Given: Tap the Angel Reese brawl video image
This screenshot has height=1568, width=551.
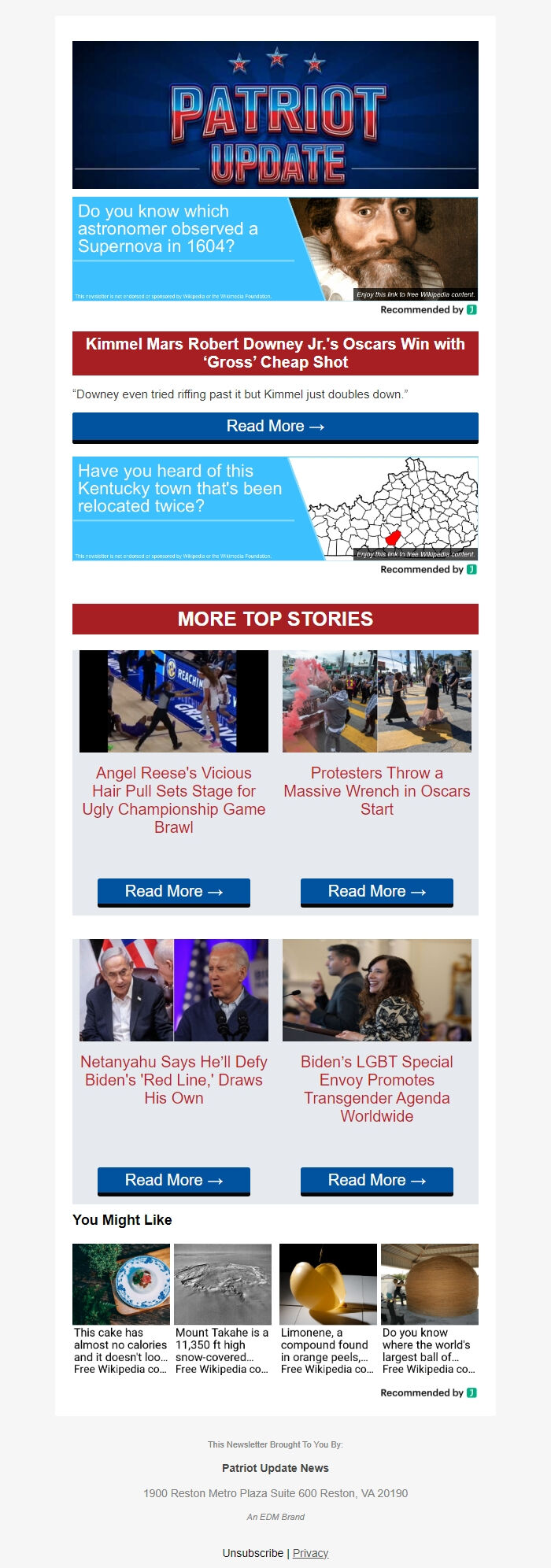Looking at the screenshot, I should point(174,701).
